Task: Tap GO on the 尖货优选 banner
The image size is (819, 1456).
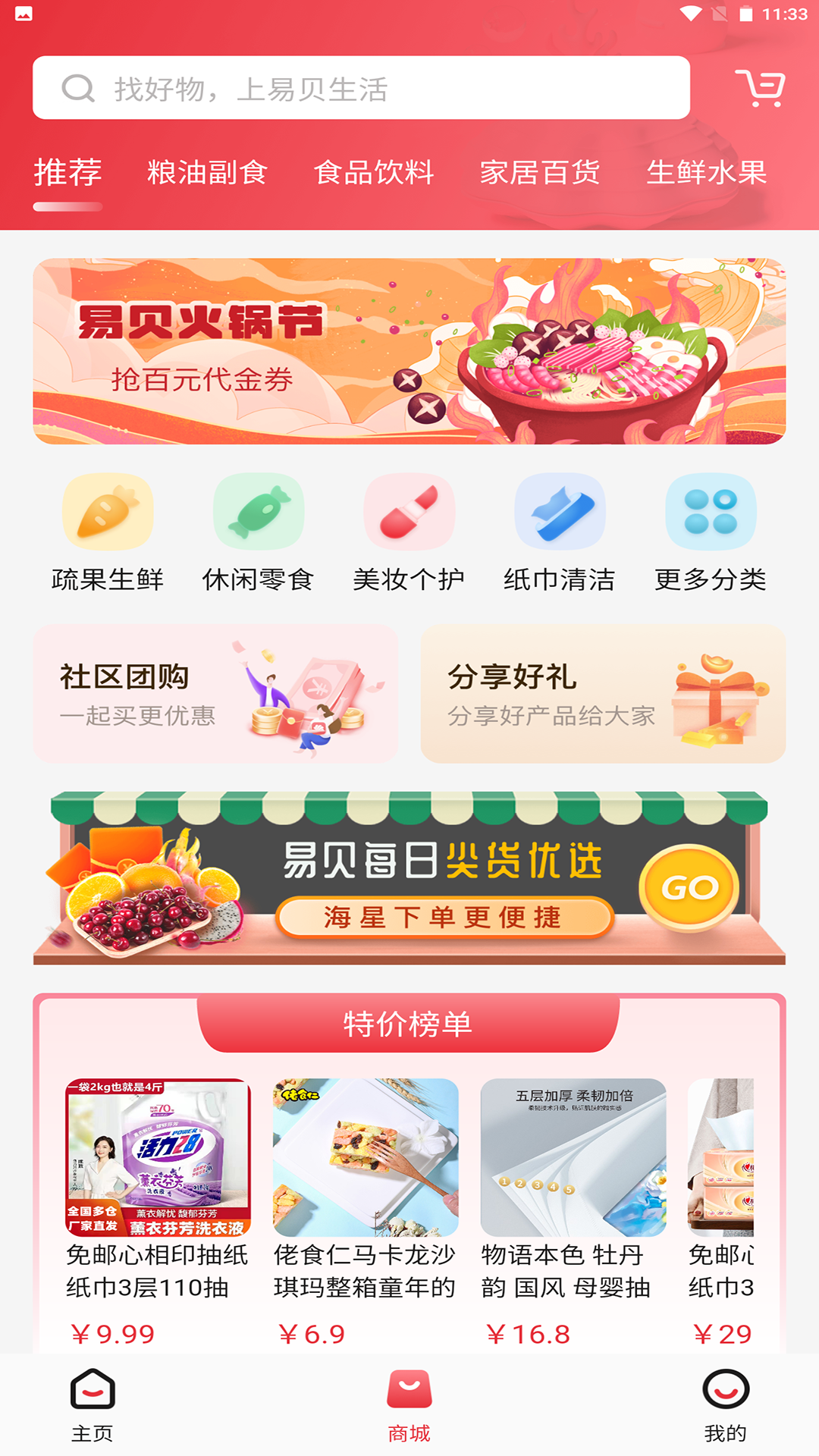Action: [x=689, y=887]
